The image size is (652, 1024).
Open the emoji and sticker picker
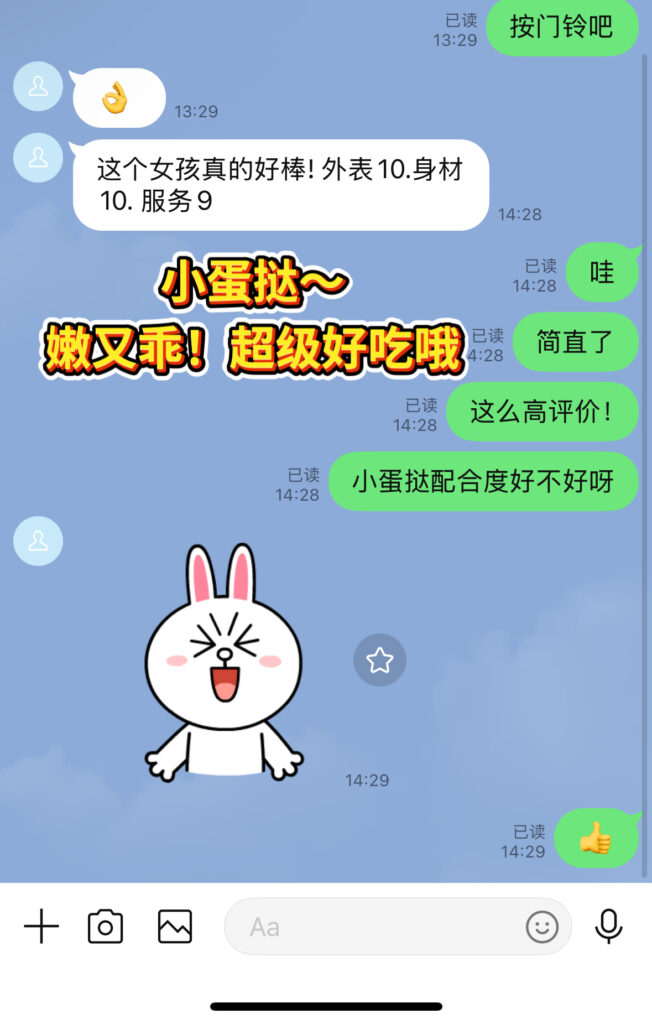coord(542,927)
